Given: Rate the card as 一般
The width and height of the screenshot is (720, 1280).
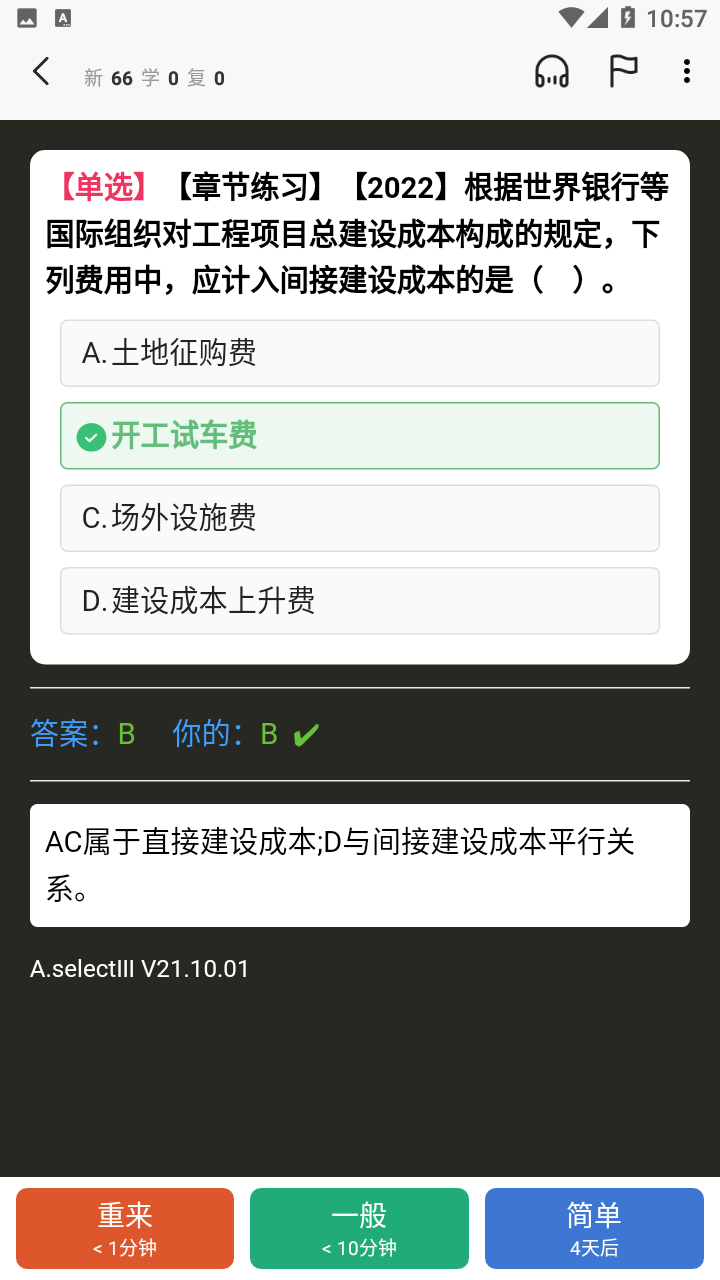Looking at the screenshot, I should (359, 1228).
